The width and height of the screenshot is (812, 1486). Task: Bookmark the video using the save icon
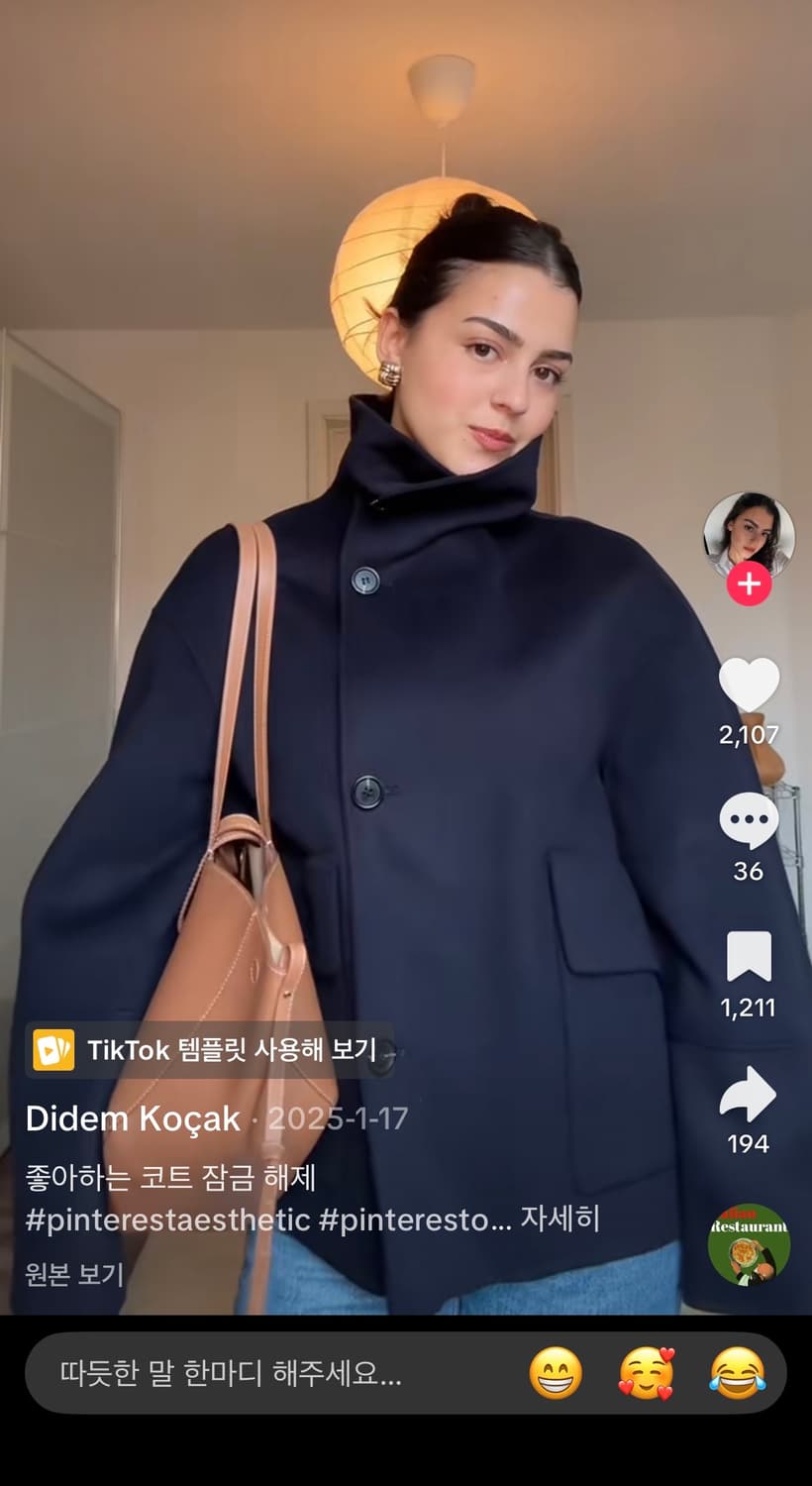click(x=748, y=959)
